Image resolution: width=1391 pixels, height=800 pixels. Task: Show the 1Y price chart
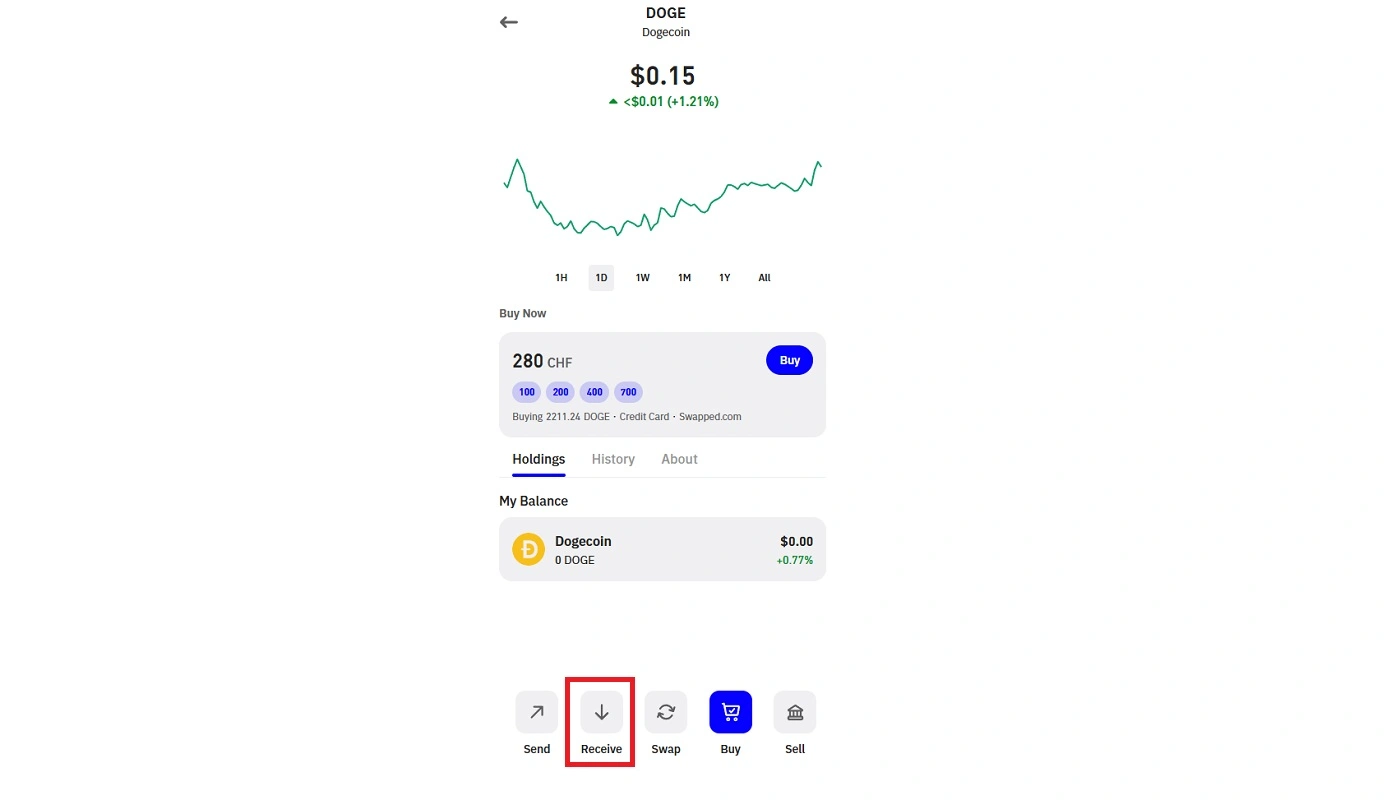725,278
